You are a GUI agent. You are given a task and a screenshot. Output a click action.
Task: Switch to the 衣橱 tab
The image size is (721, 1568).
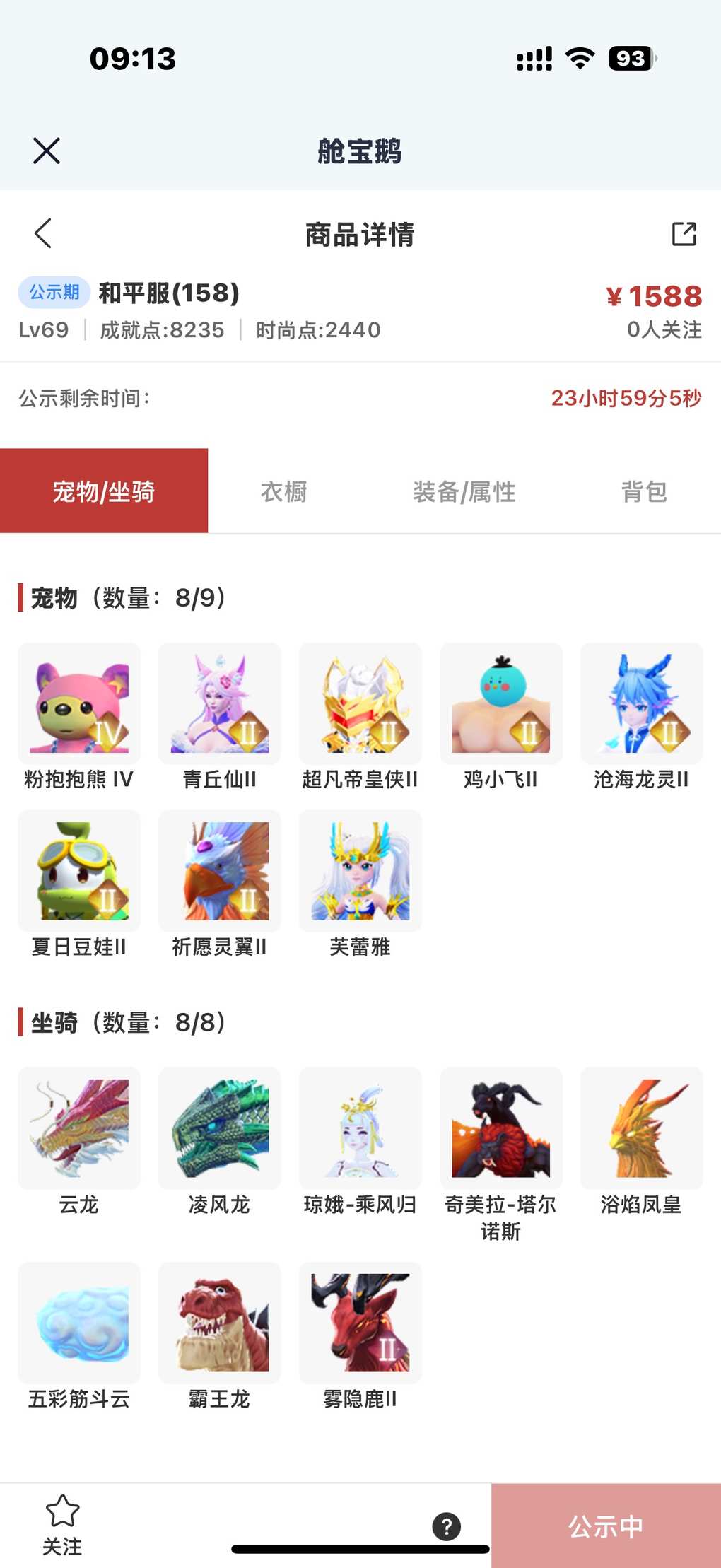pyautogui.click(x=283, y=491)
